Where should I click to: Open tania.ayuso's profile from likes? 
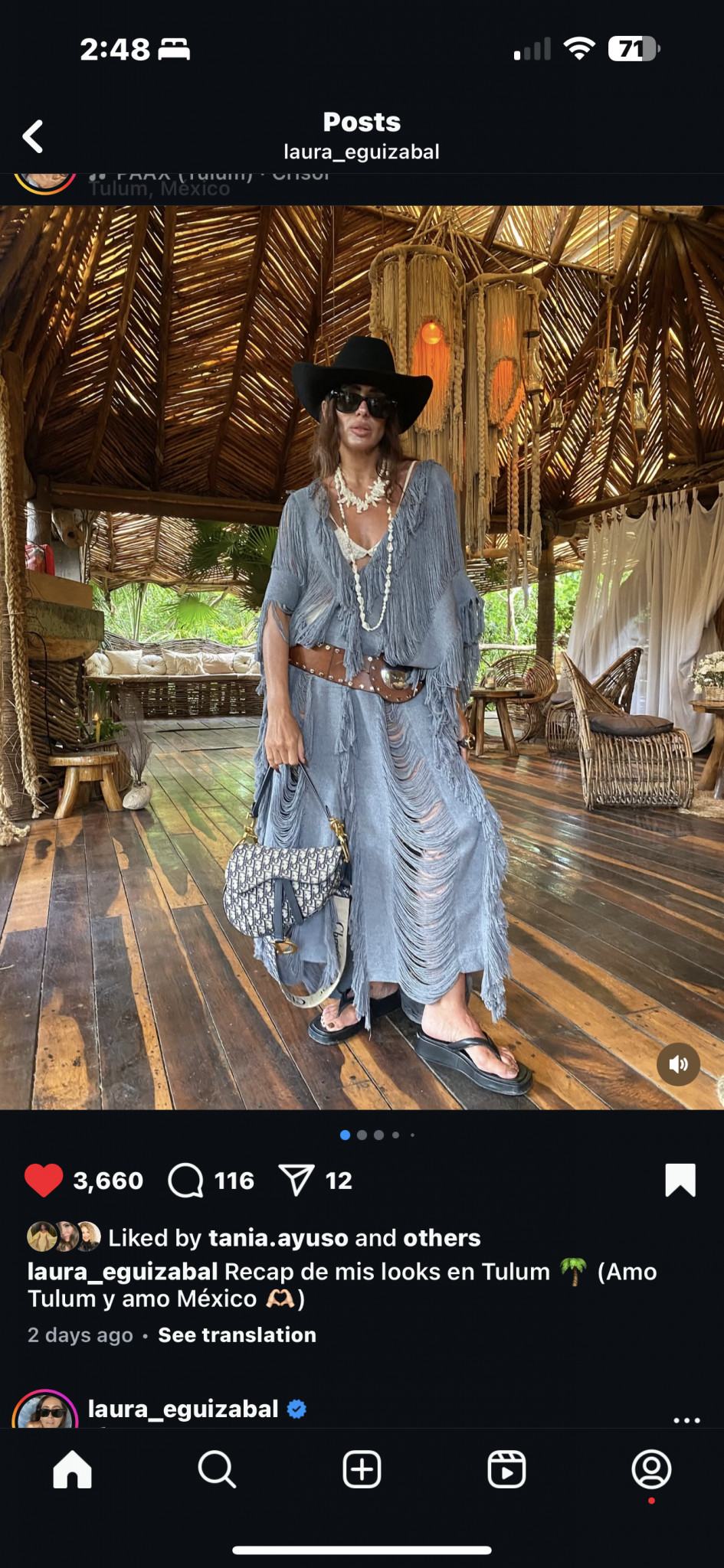click(278, 1238)
